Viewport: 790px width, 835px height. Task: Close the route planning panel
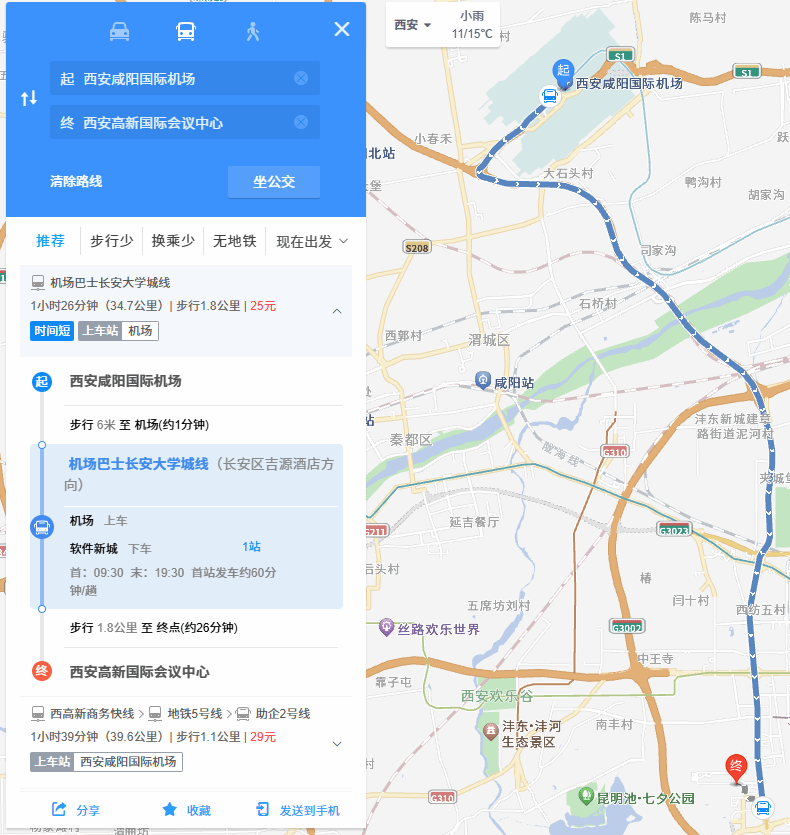click(342, 29)
